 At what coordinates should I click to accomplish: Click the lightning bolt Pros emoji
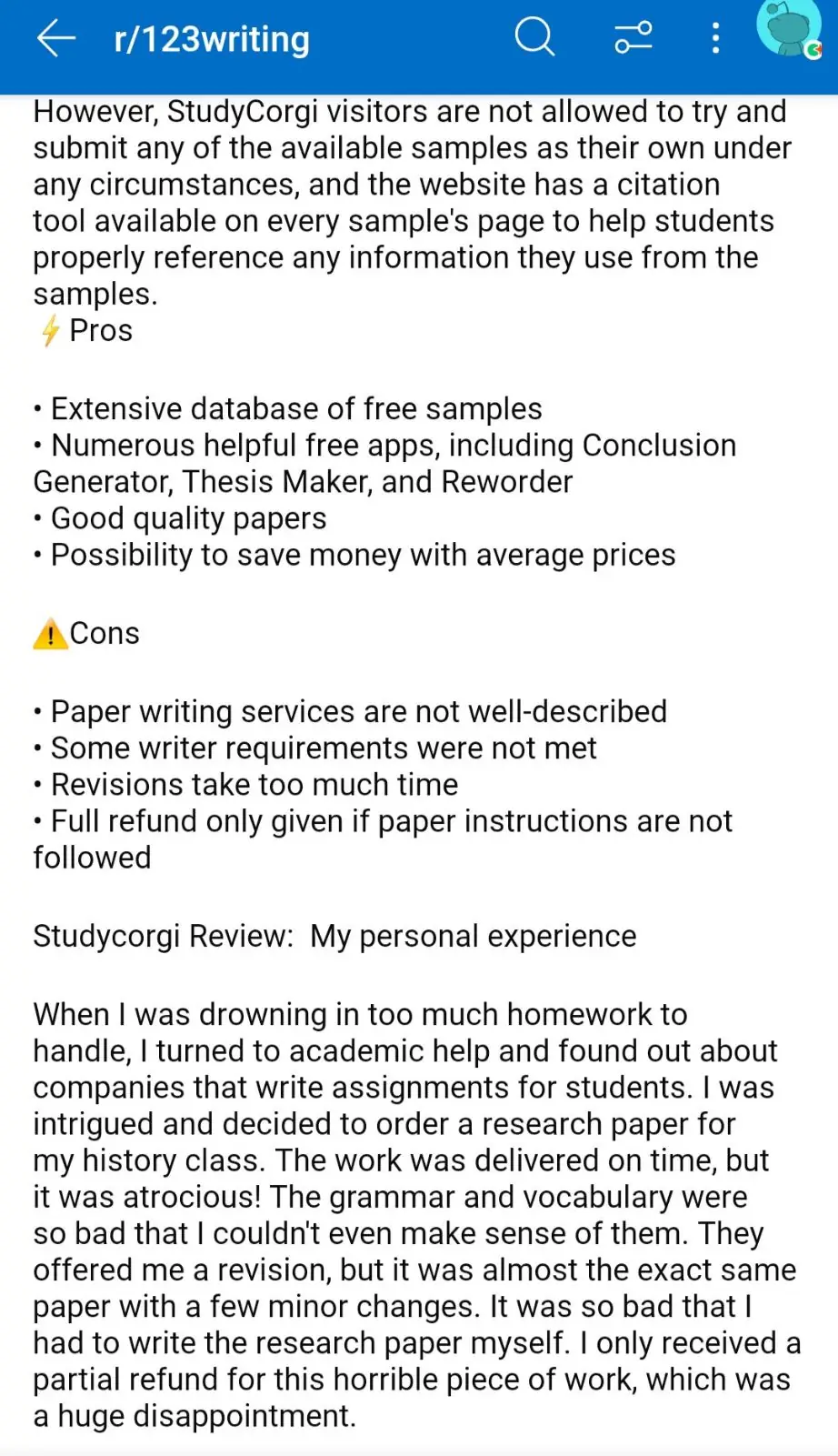coord(48,330)
